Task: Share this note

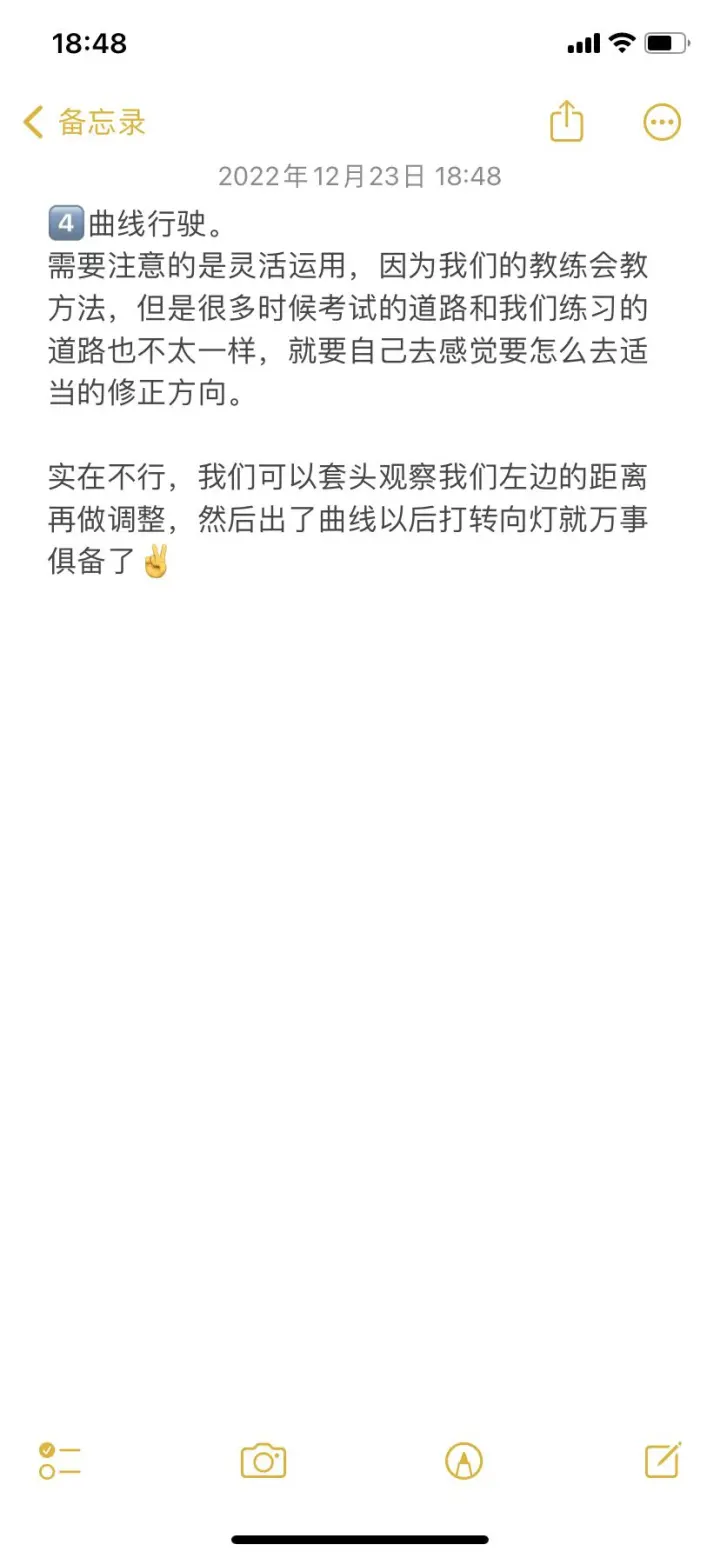Action: coord(566,122)
